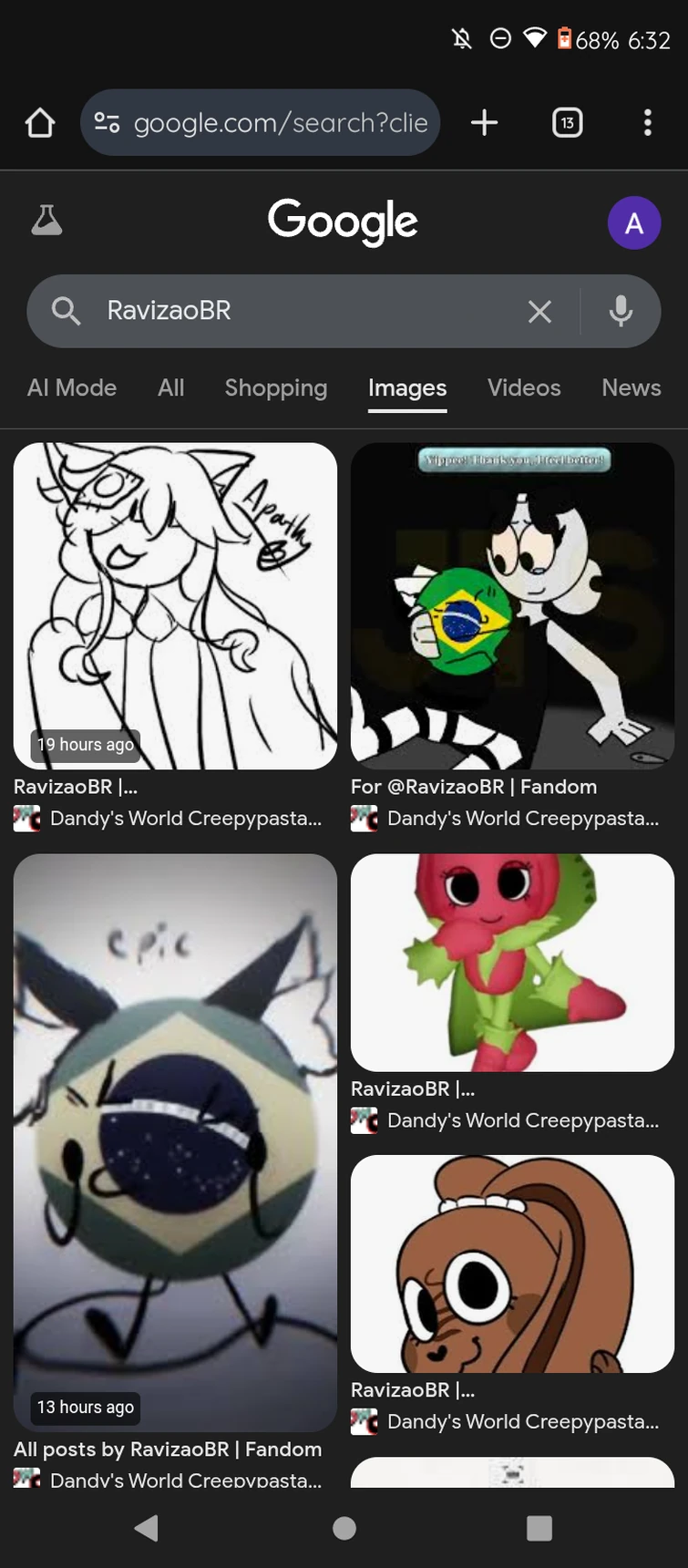Open the sketch image from 19 hours ago
Image resolution: width=688 pixels, height=1568 pixels.
pos(175,605)
